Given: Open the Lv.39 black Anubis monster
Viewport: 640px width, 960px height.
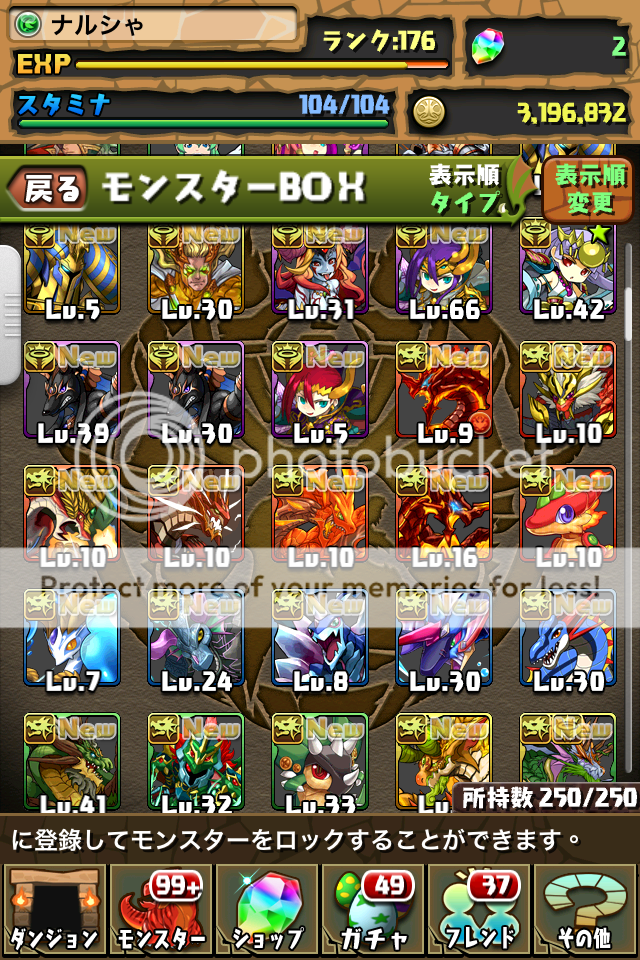Looking at the screenshot, I should (71, 390).
